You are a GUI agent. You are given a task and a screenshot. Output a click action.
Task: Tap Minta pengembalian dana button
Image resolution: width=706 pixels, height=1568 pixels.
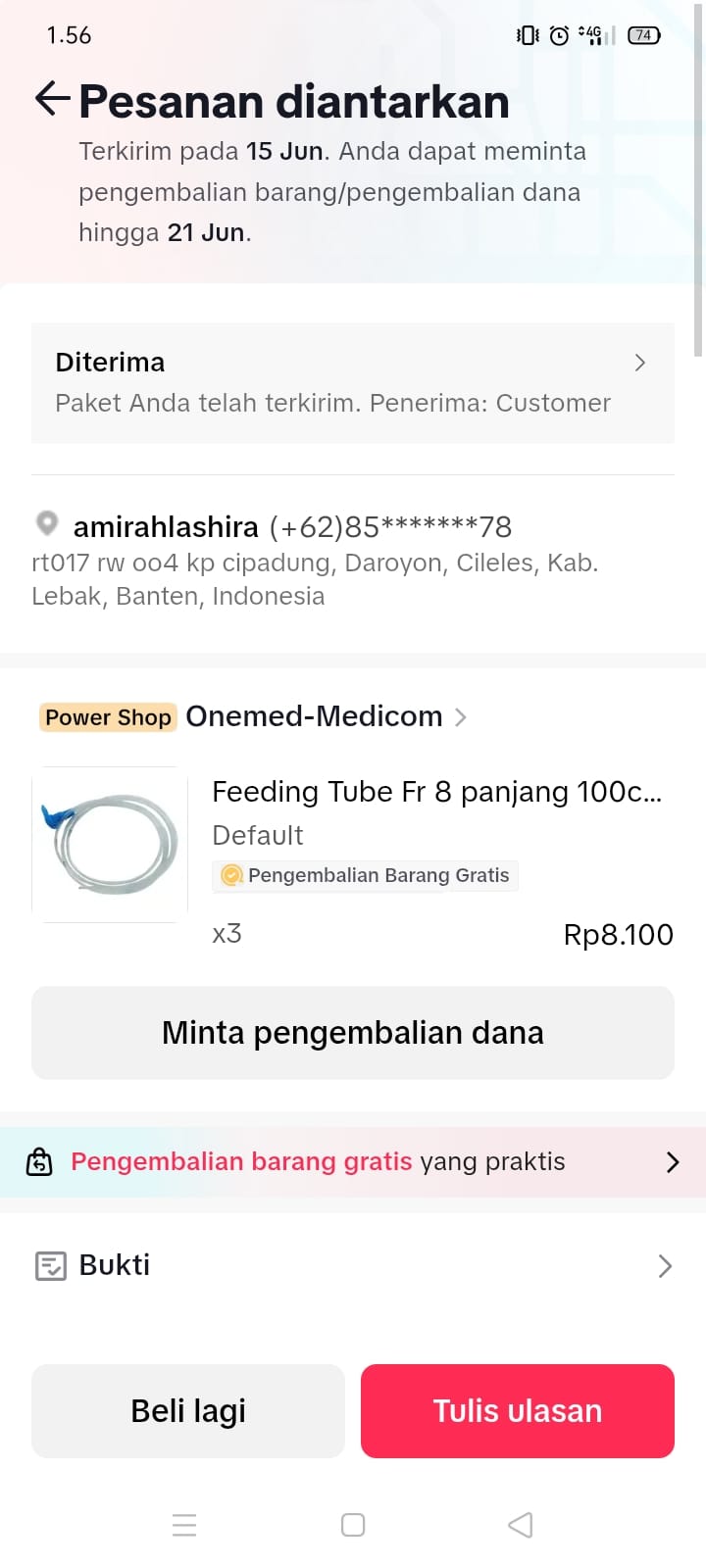tap(353, 1033)
